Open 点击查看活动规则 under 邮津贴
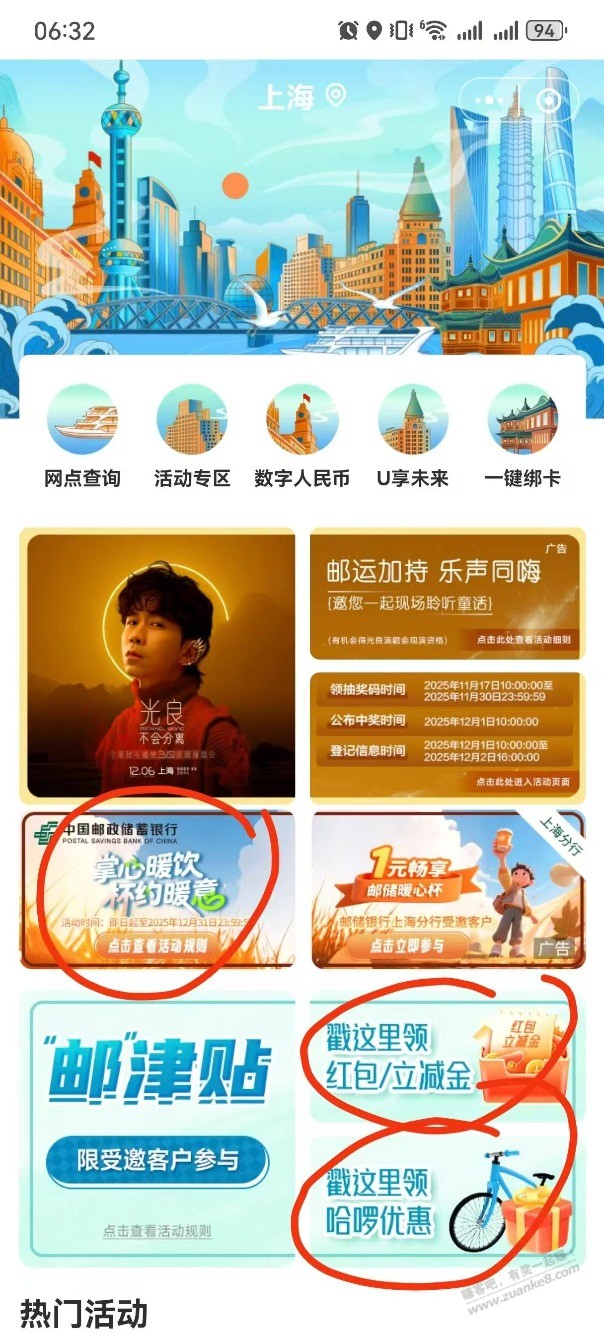604x1334 pixels. click(157, 1231)
